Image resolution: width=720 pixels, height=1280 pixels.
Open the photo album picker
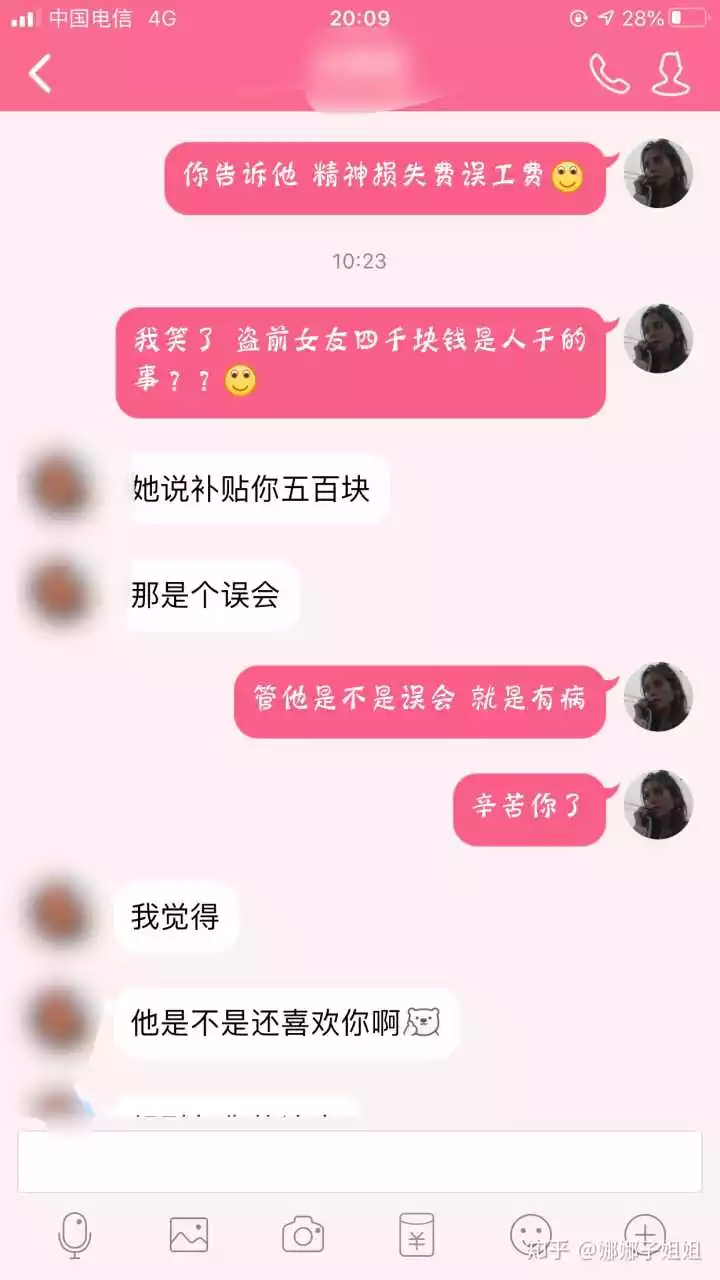pyautogui.click(x=188, y=1235)
